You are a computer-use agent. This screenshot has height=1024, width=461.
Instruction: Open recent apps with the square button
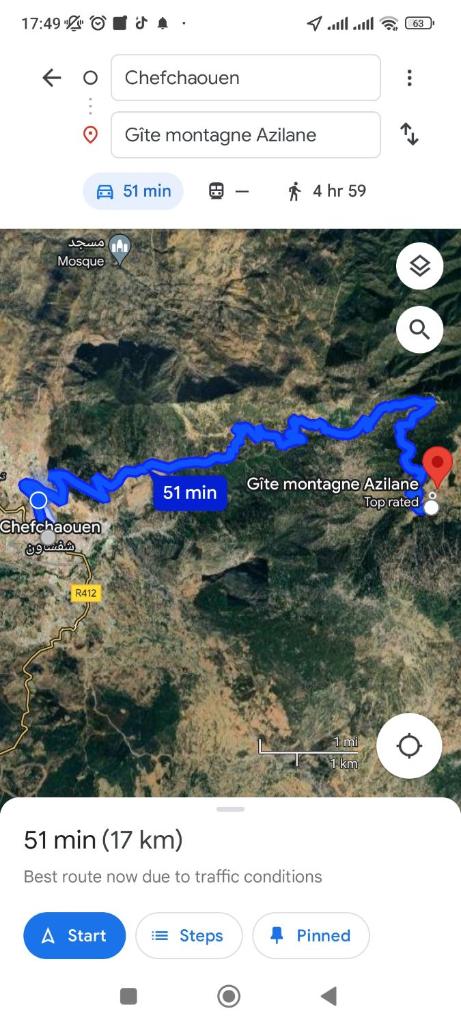[129, 997]
